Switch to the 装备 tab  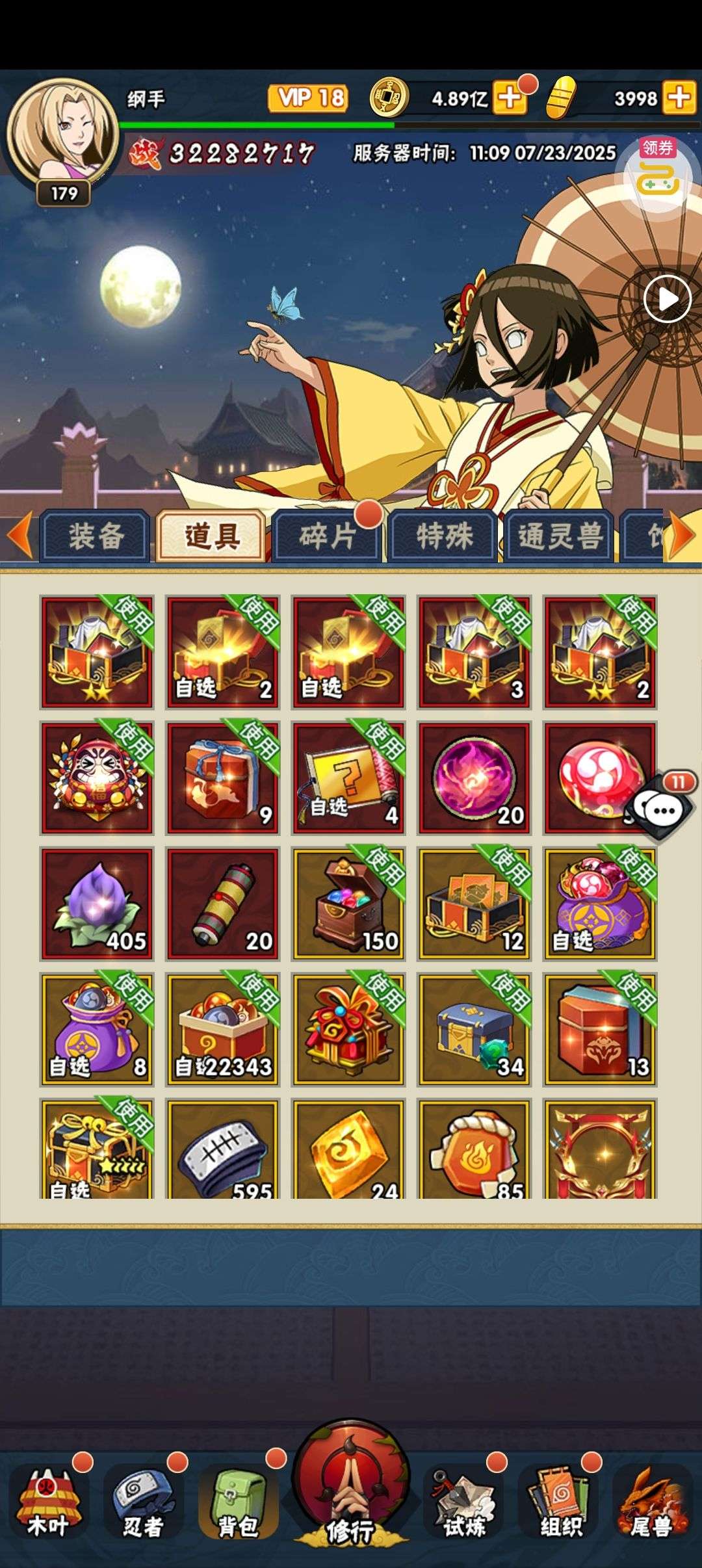click(x=96, y=536)
